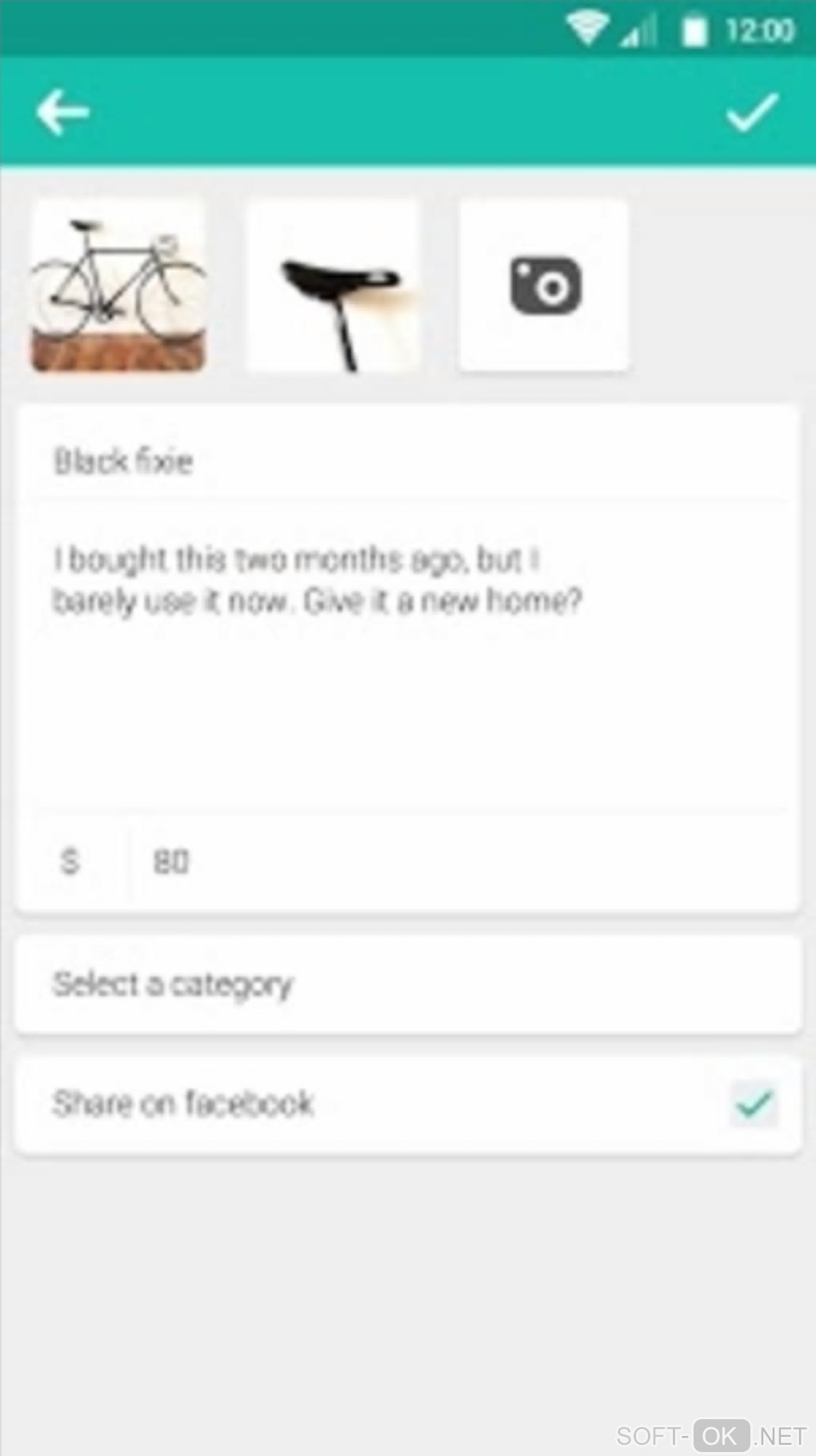Open the bicycle photo thumbnail
Image resolution: width=816 pixels, height=1456 pixels.
click(118, 286)
